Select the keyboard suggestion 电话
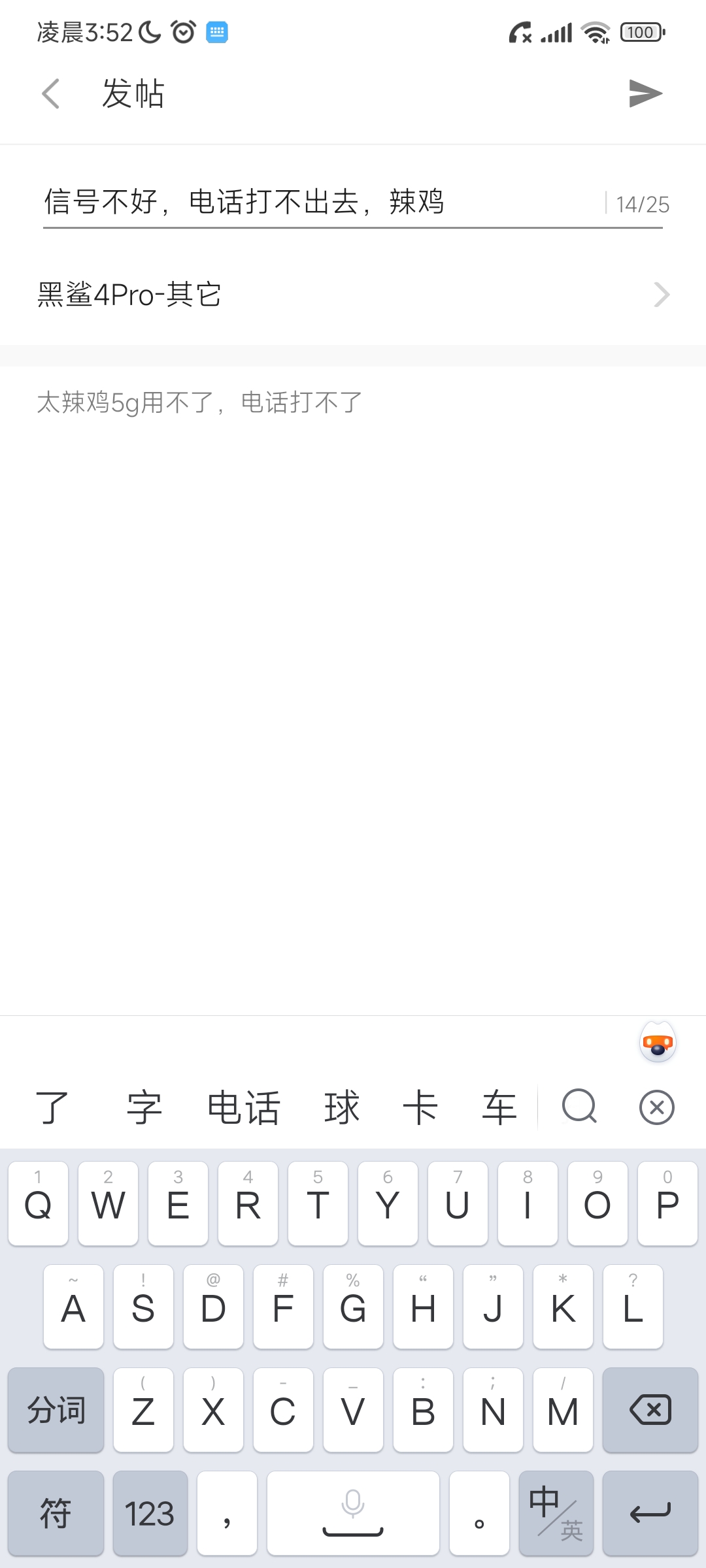 point(243,1107)
